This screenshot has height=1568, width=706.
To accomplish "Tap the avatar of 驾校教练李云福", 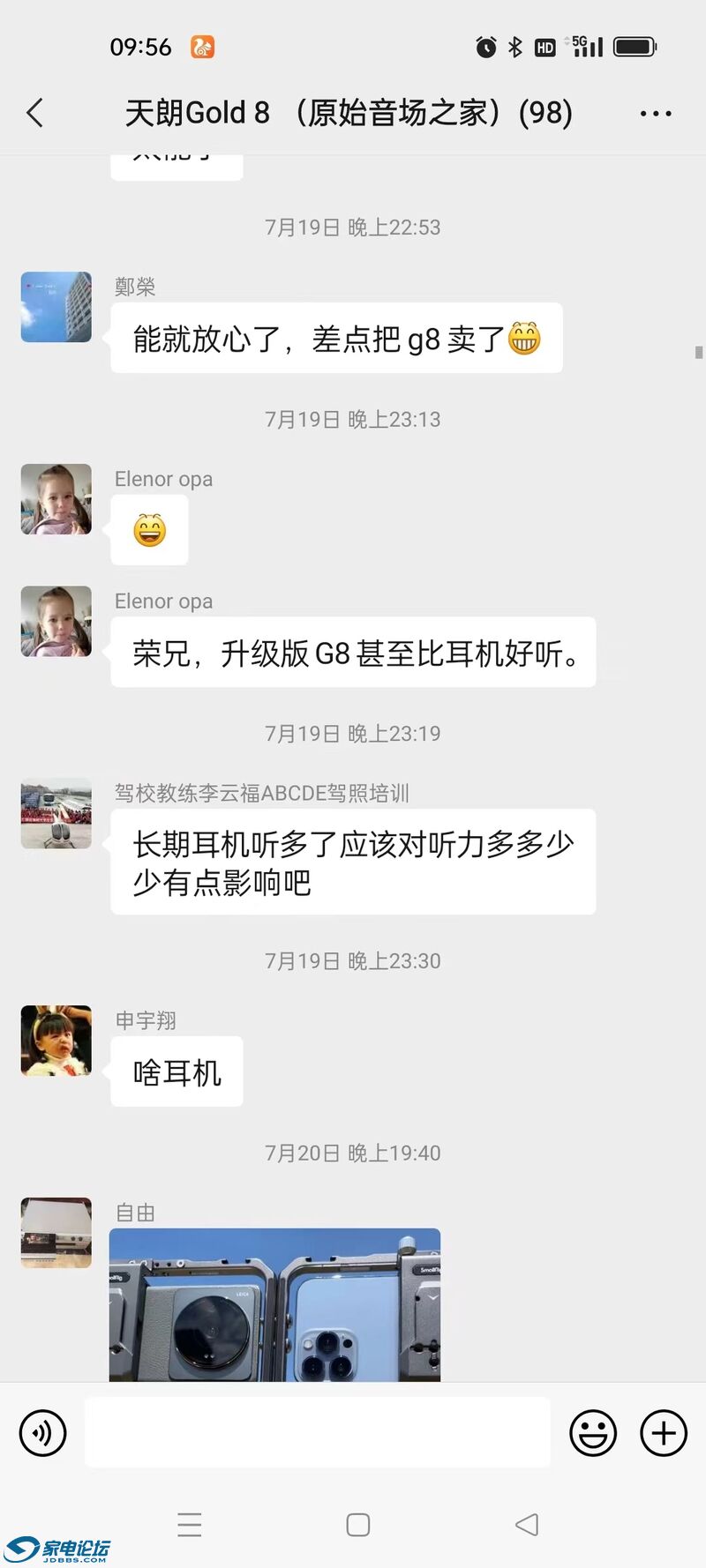I will (x=56, y=813).
